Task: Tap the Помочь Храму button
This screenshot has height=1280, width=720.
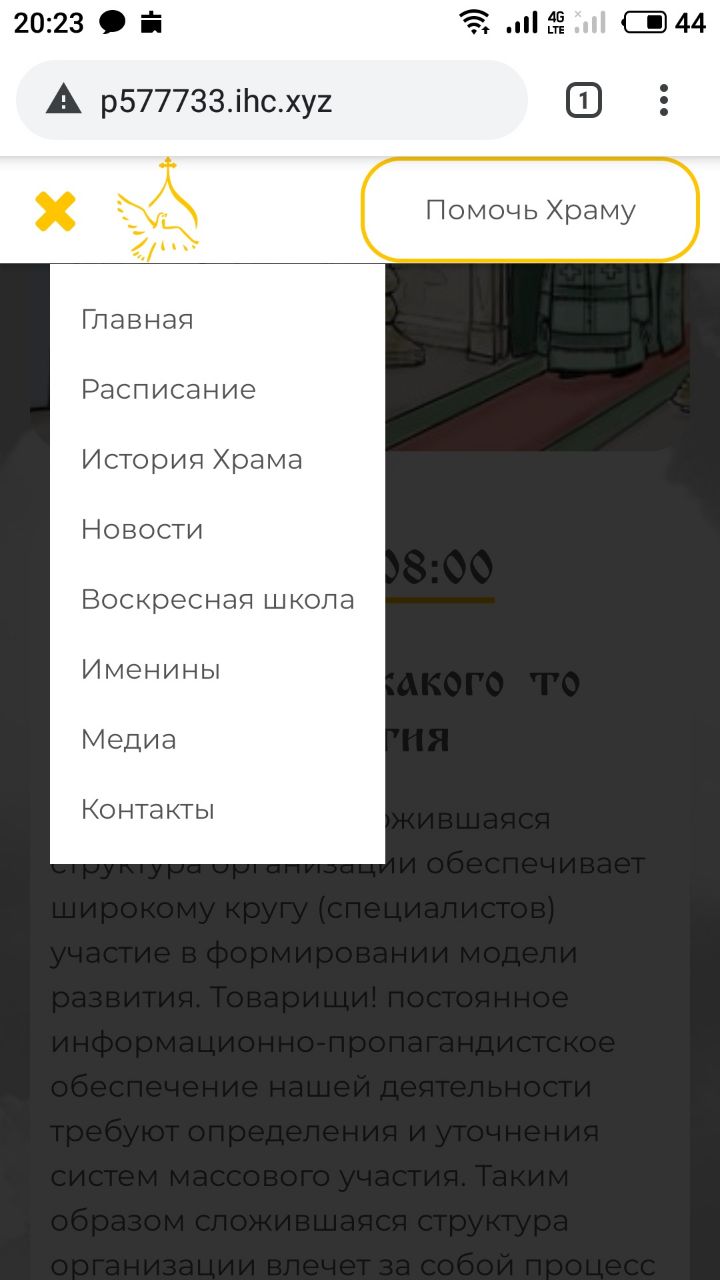Action: 530,210
